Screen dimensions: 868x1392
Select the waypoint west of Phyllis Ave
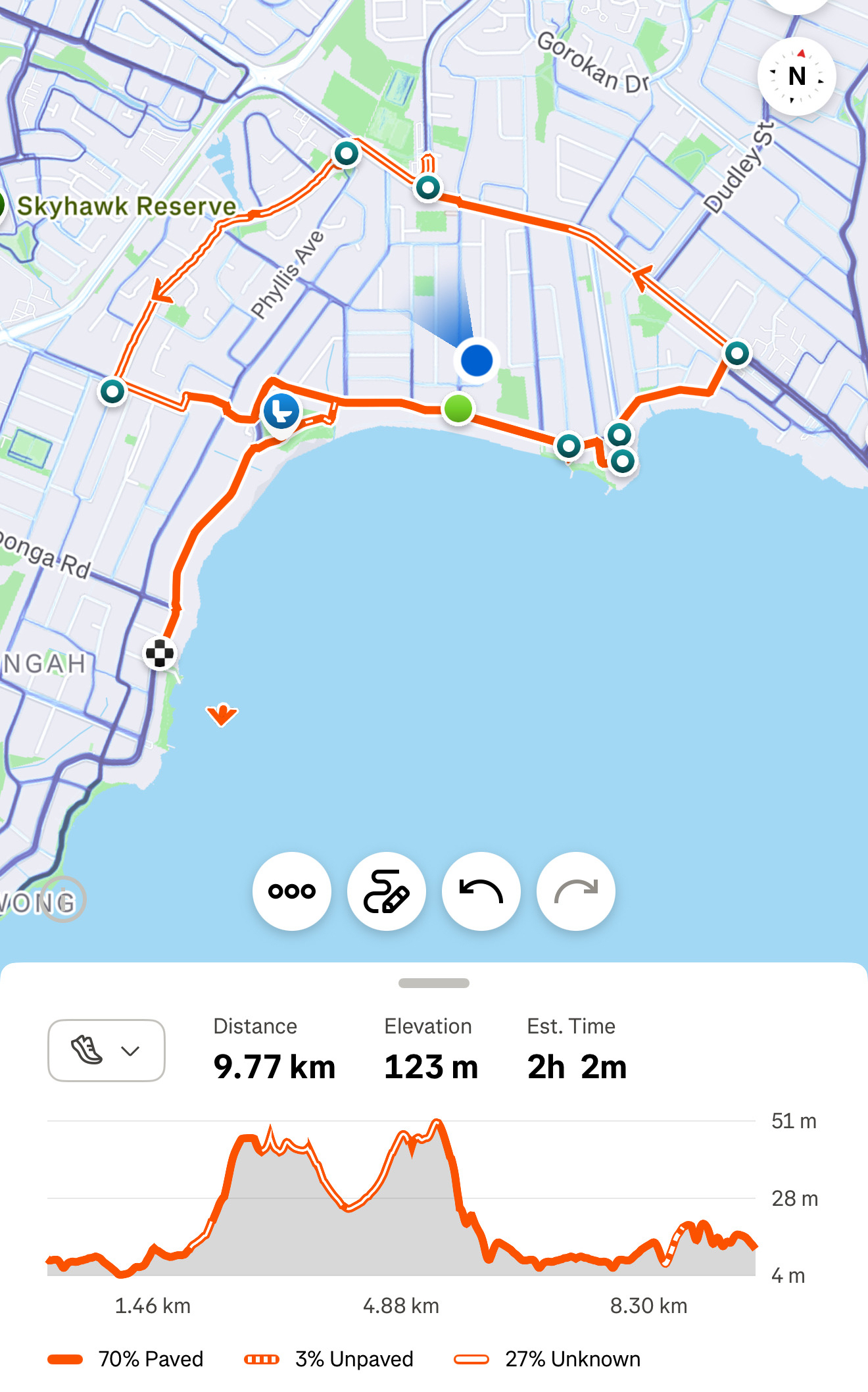point(112,391)
